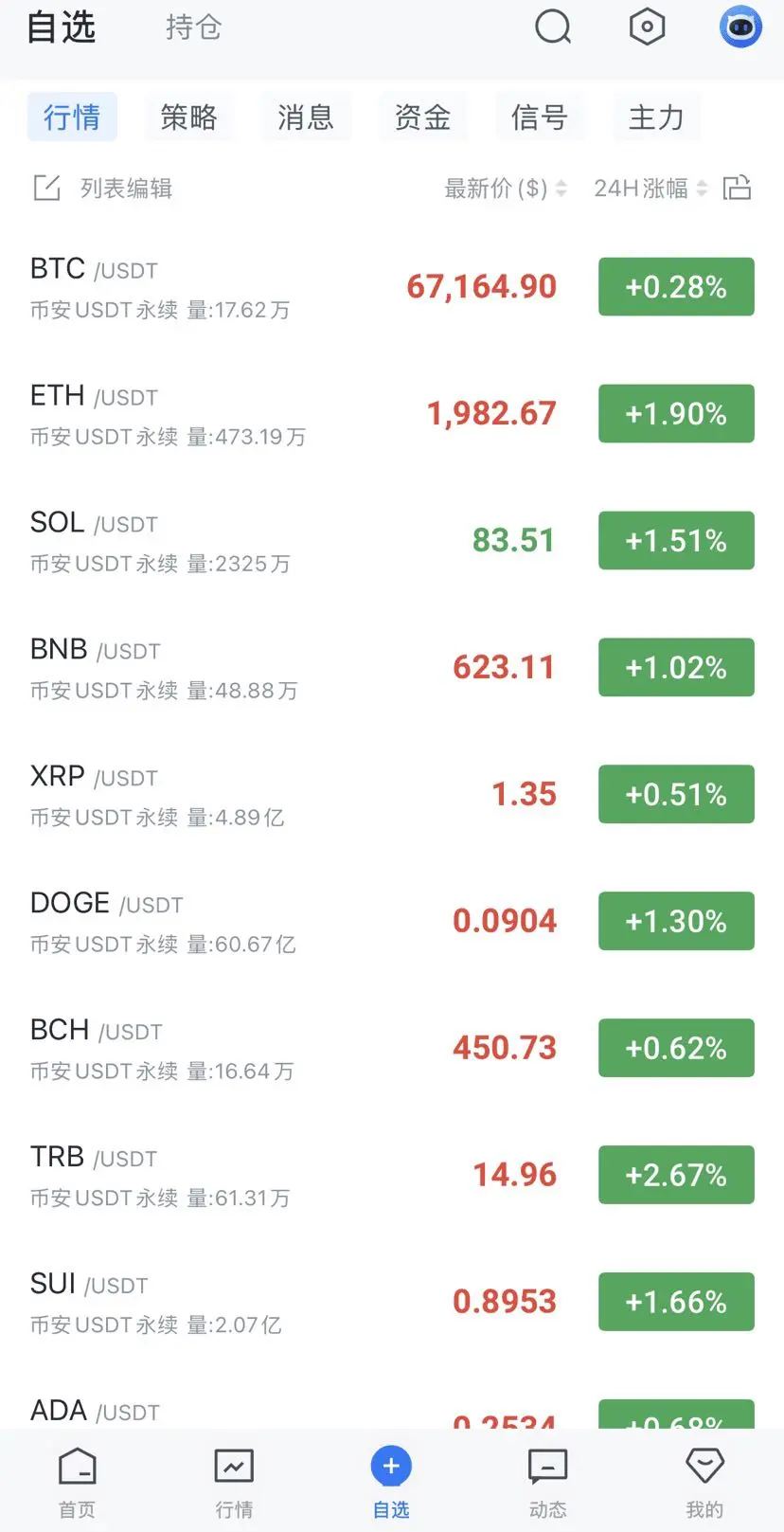Open the robot avatar assistant
Screen dimensions: 784x1532
pyautogui.click(x=740, y=27)
